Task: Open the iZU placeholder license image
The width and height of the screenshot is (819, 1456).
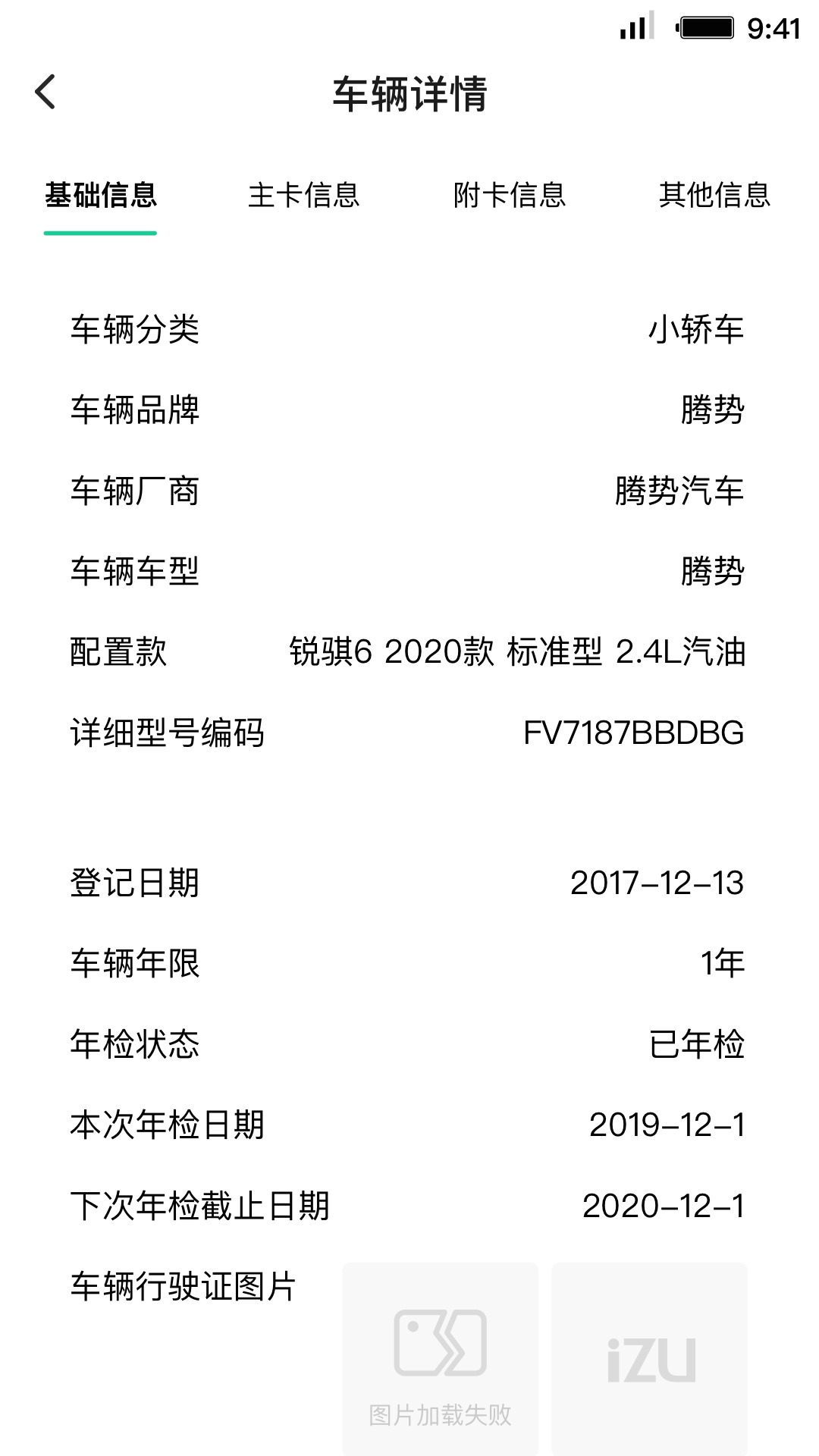Action: coord(650,1358)
